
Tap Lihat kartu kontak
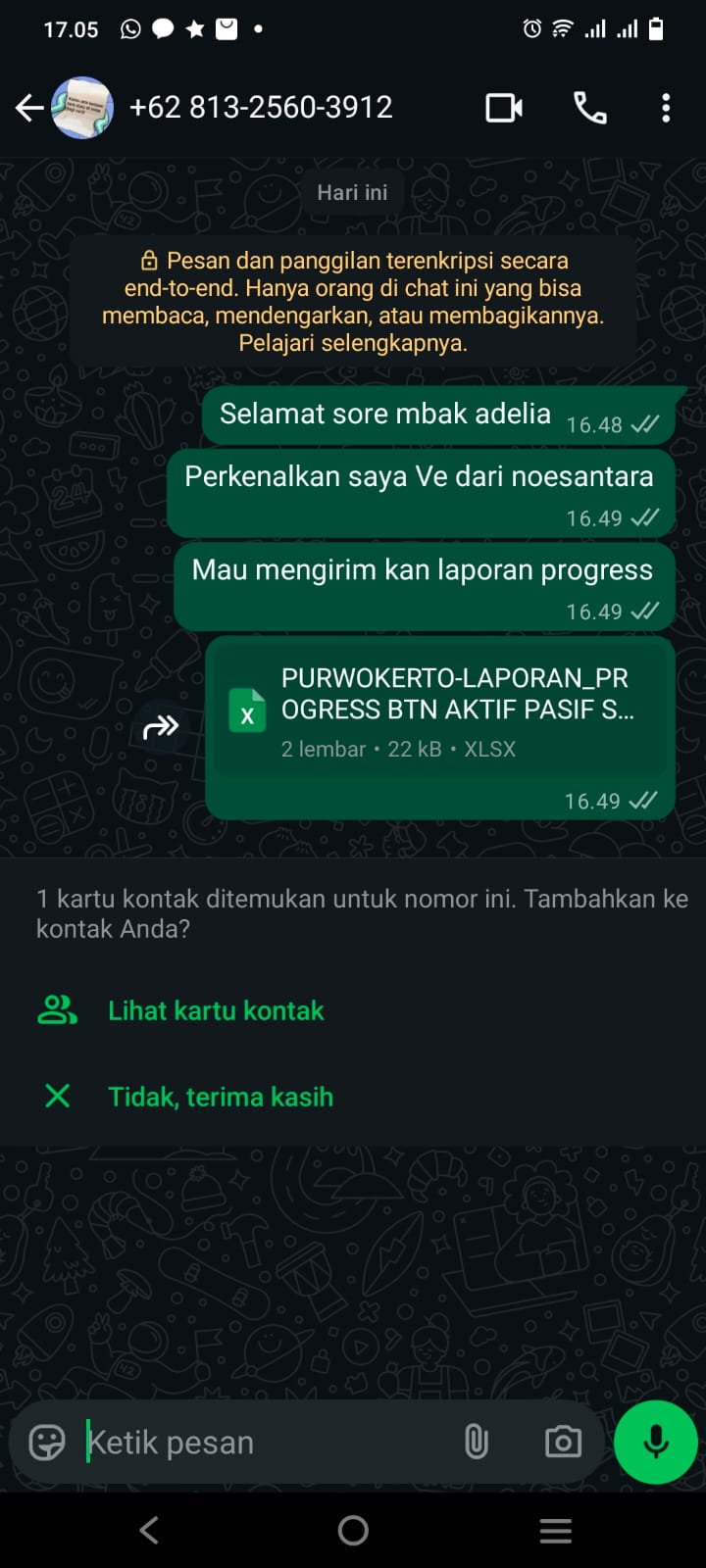(216, 1010)
